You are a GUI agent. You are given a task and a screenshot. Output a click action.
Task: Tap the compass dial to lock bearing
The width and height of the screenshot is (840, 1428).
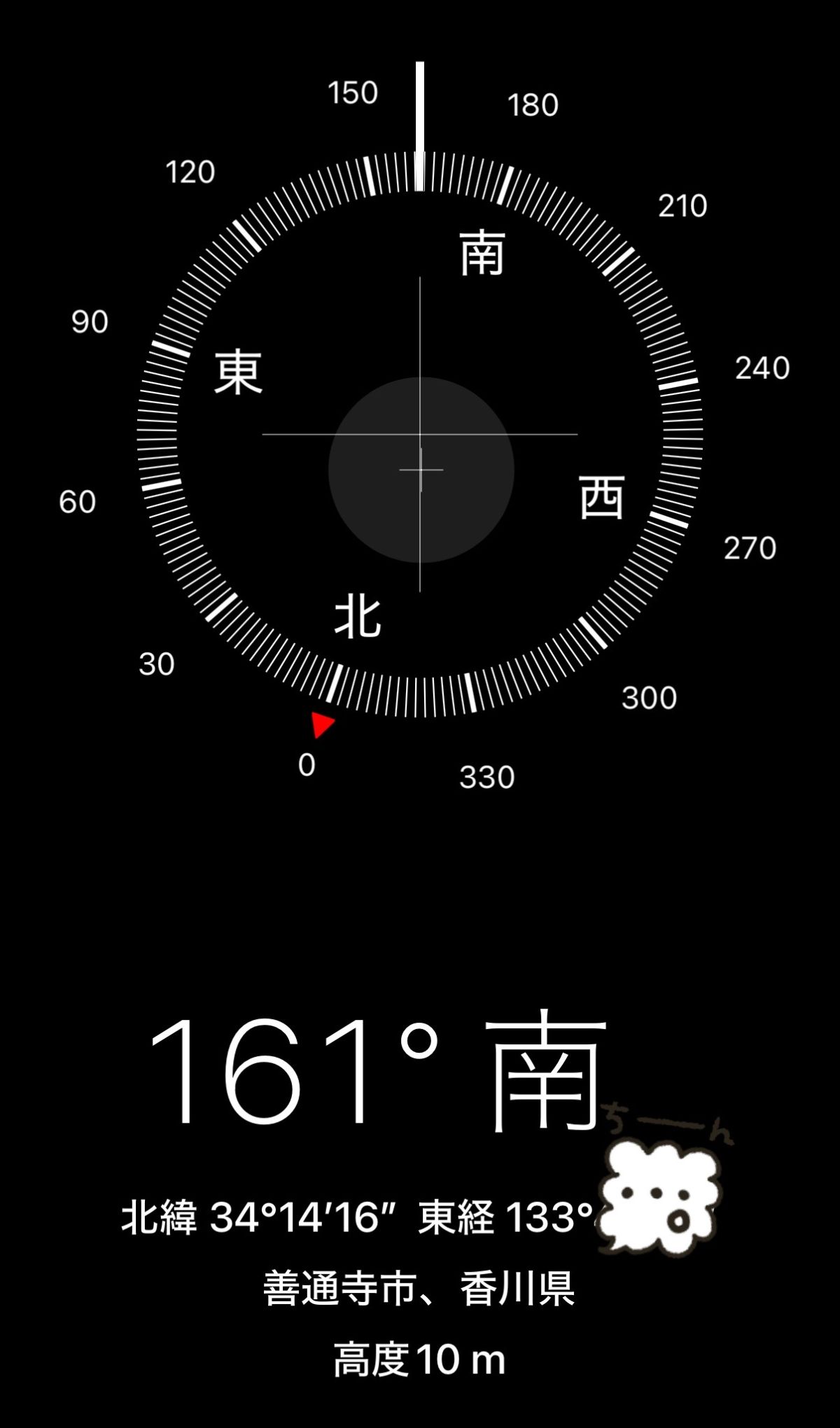[420, 435]
